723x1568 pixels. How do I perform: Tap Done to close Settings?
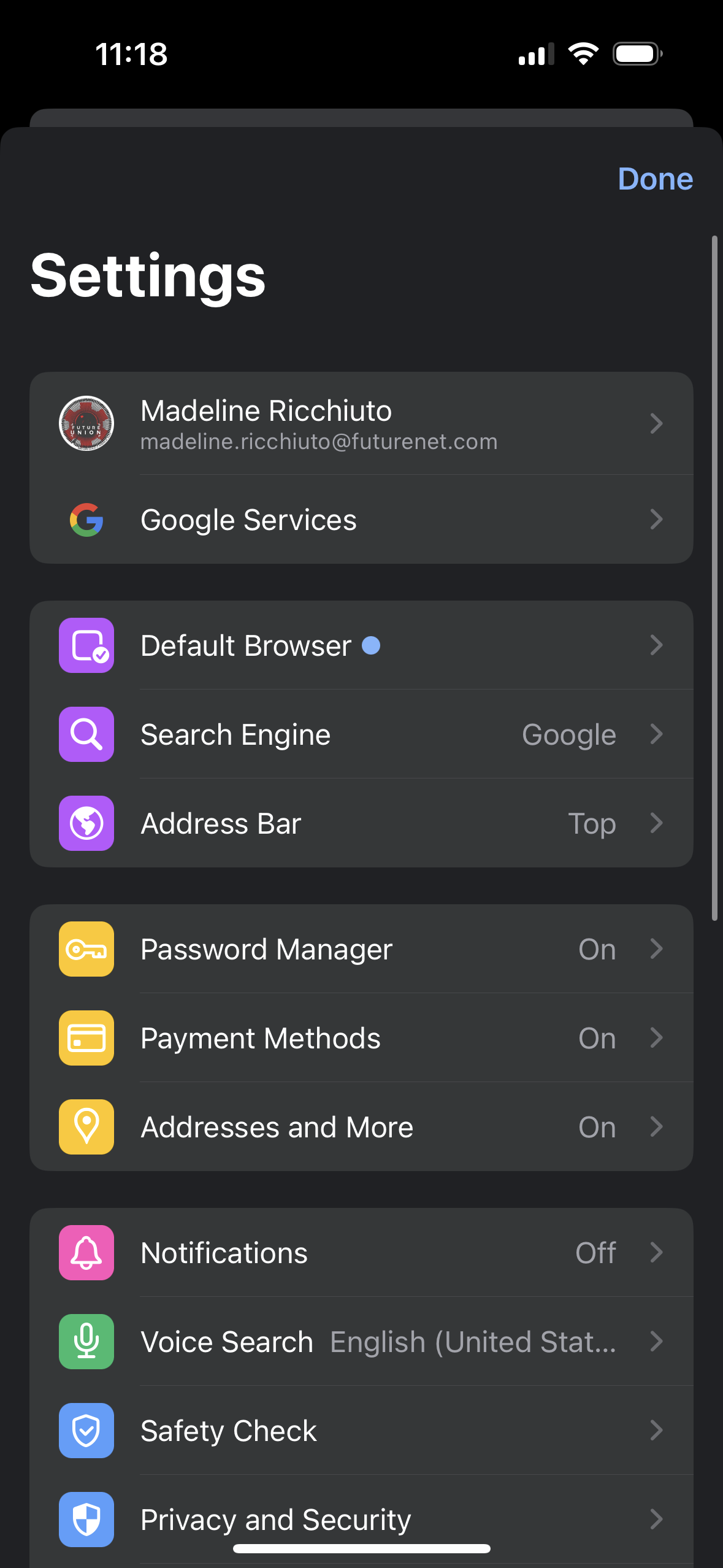655,179
